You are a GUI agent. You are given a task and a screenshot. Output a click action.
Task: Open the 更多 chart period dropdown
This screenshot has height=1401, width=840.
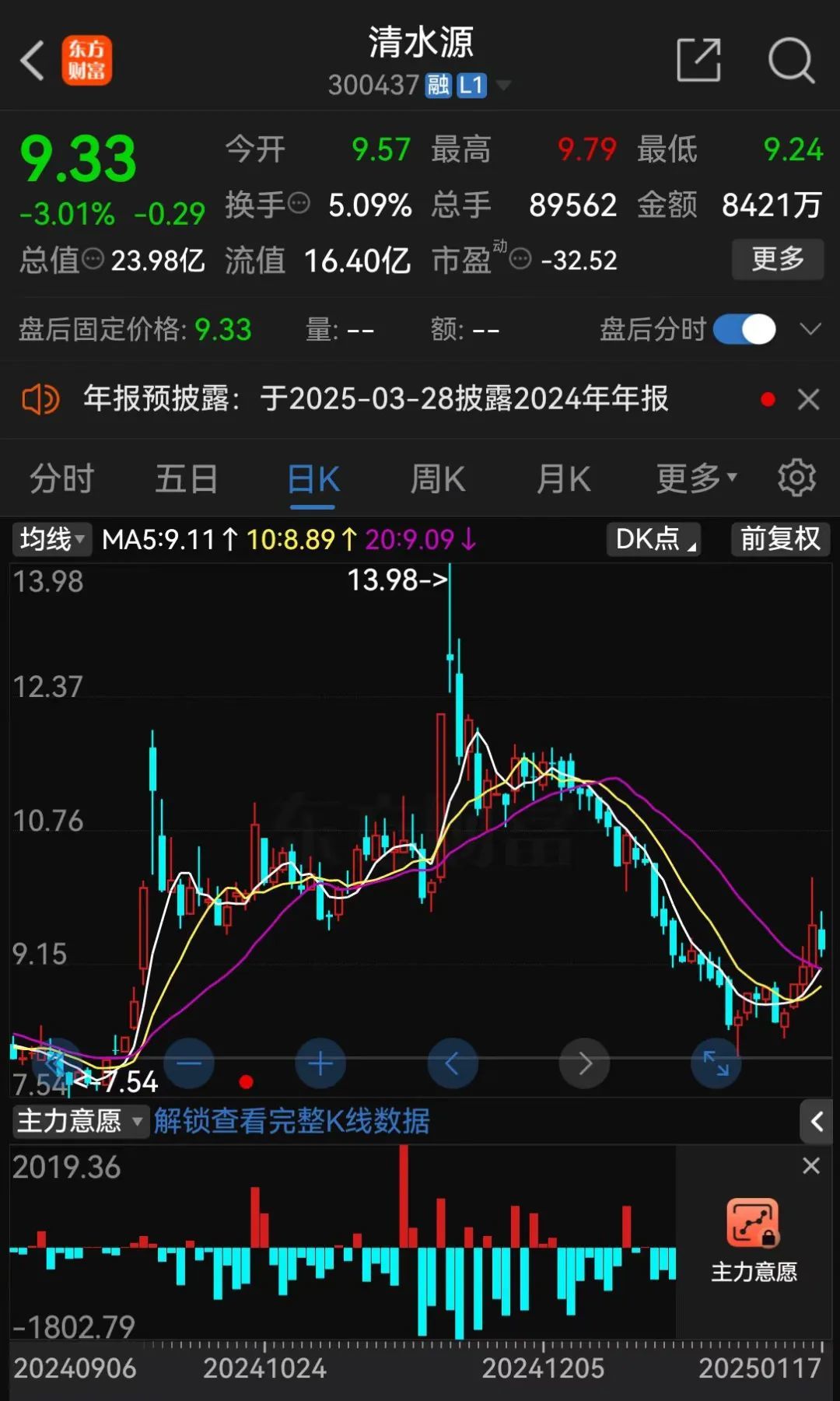click(x=695, y=479)
